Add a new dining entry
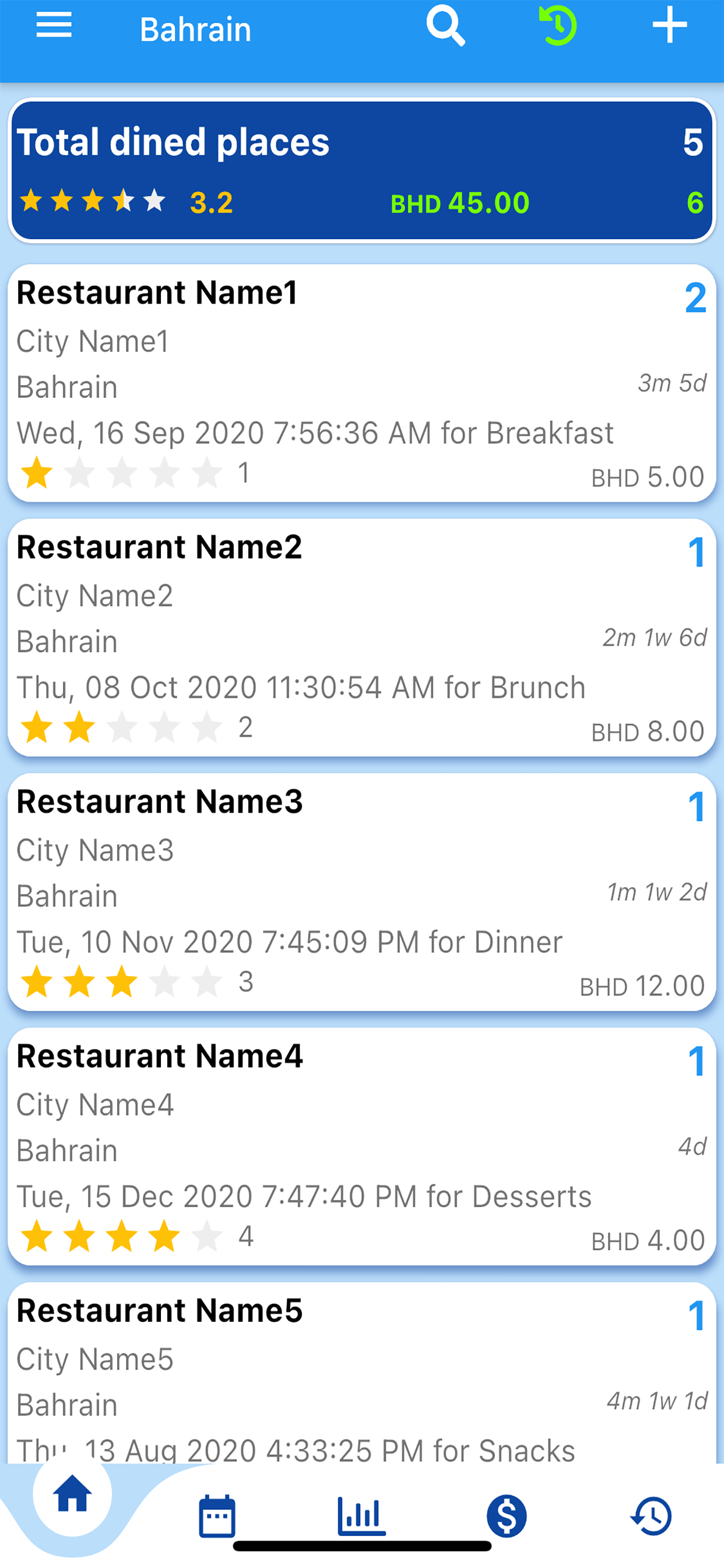Screen dimensions: 724x1568 point(670,26)
